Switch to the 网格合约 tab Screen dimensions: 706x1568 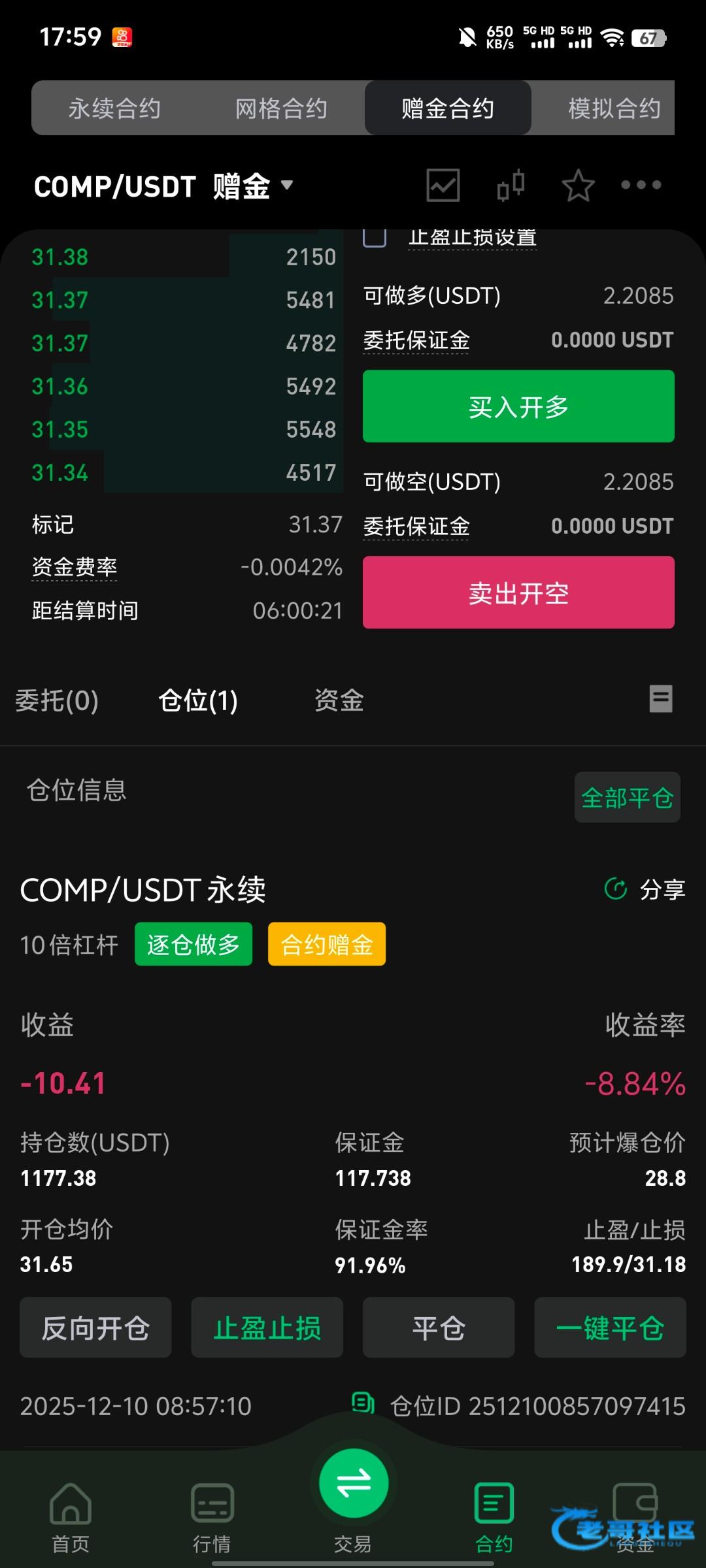click(x=281, y=108)
